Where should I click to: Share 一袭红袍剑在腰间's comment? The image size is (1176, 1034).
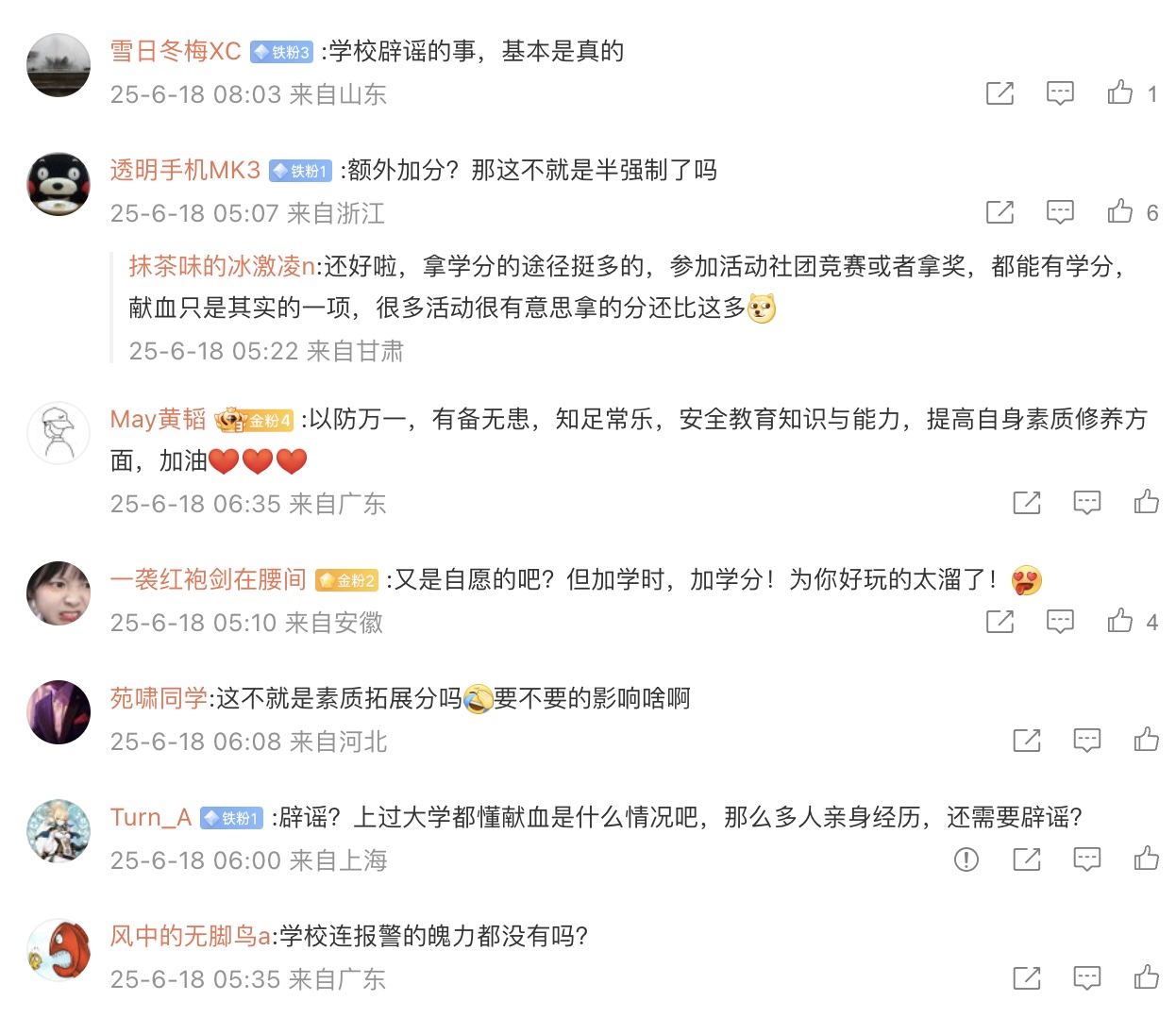pyautogui.click(x=1000, y=621)
